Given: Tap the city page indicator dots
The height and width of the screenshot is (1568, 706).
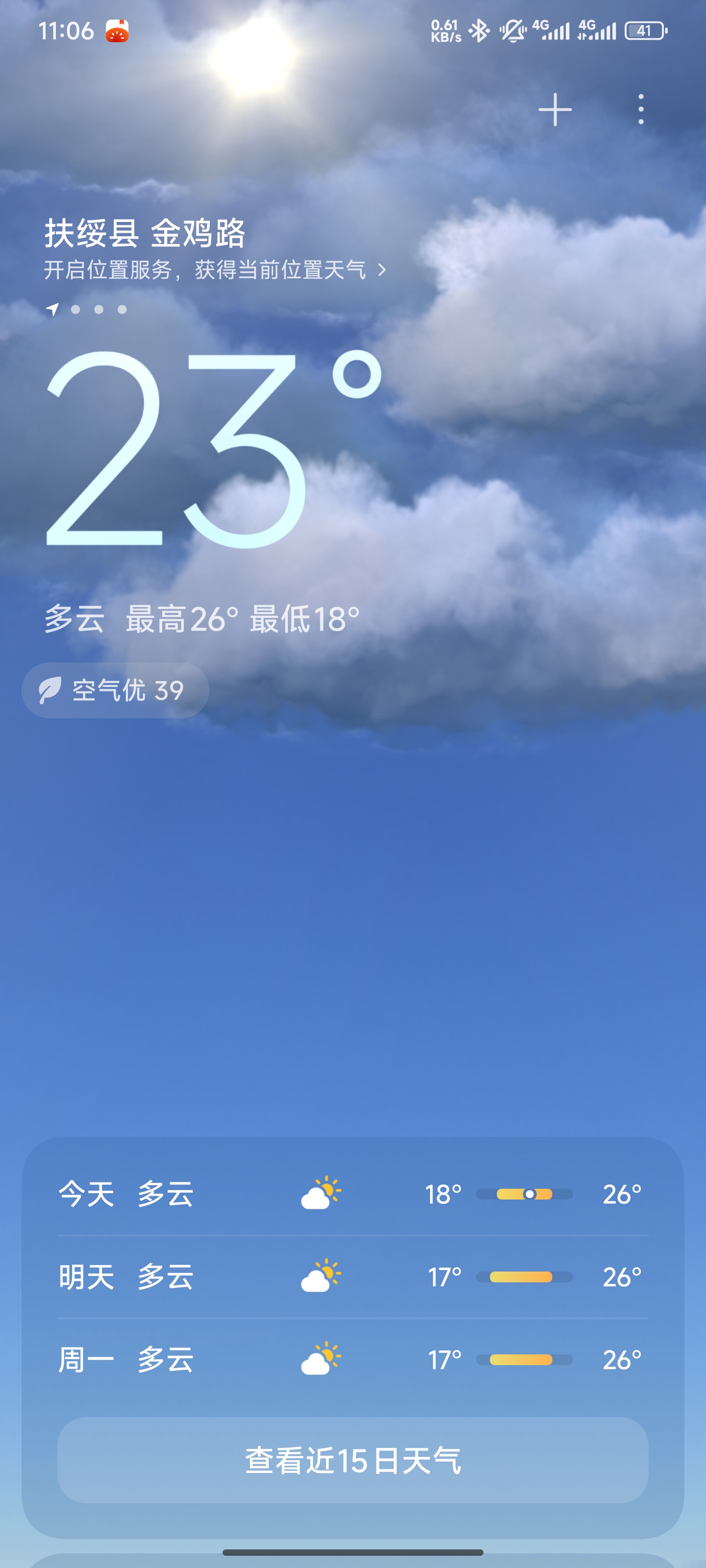Looking at the screenshot, I should [87, 309].
